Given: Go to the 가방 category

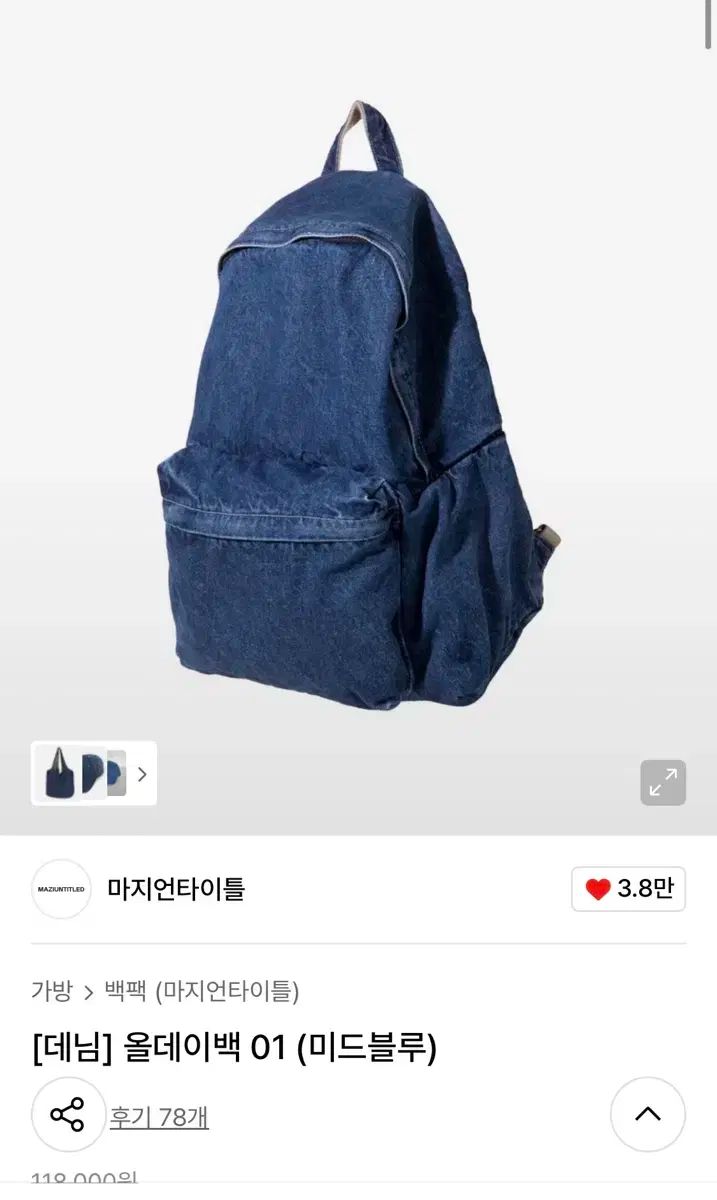Looking at the screenshot, I should [52, 991].
